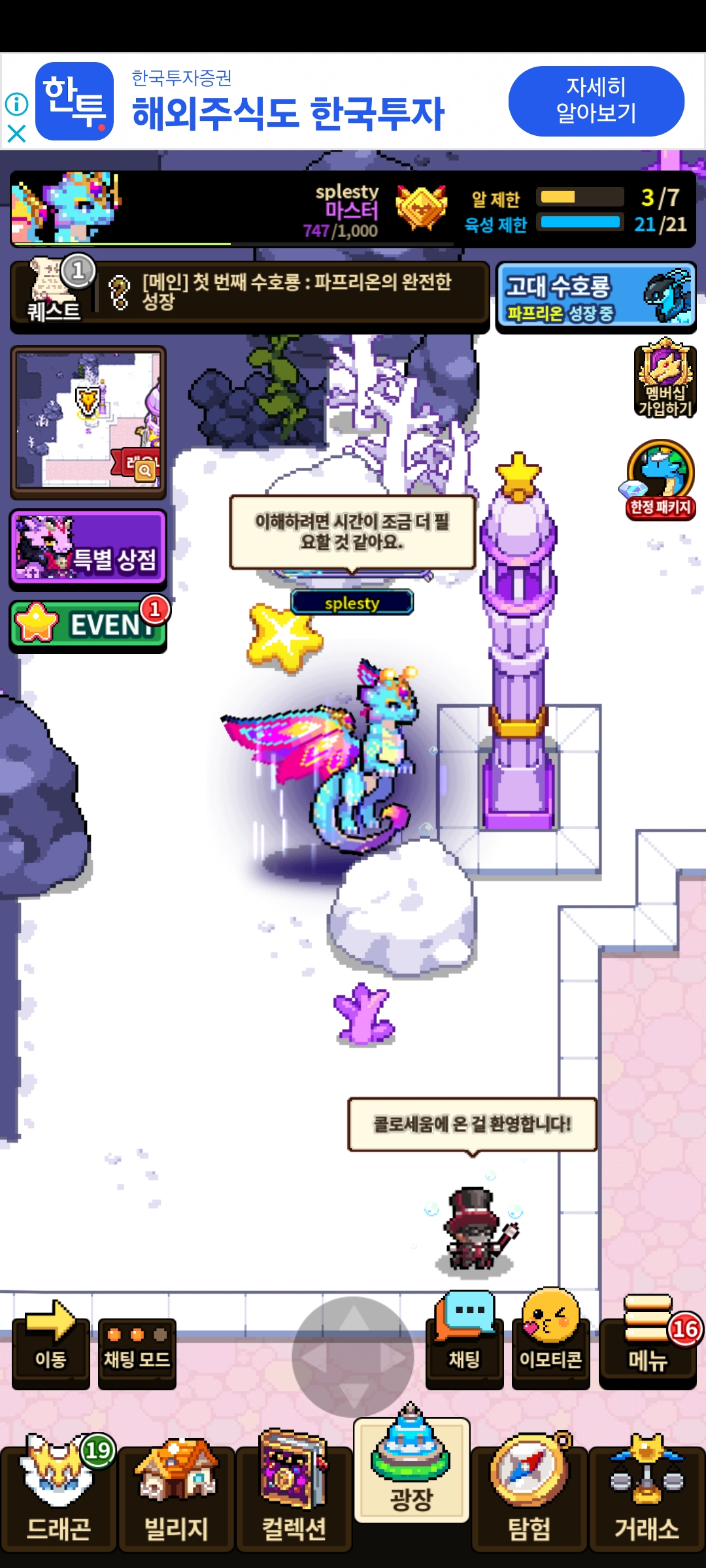Tap 멤버십 가입하기 icon
Viewport: 706px width, 1568px height.
pyautogui.click(x=664, y=380)
